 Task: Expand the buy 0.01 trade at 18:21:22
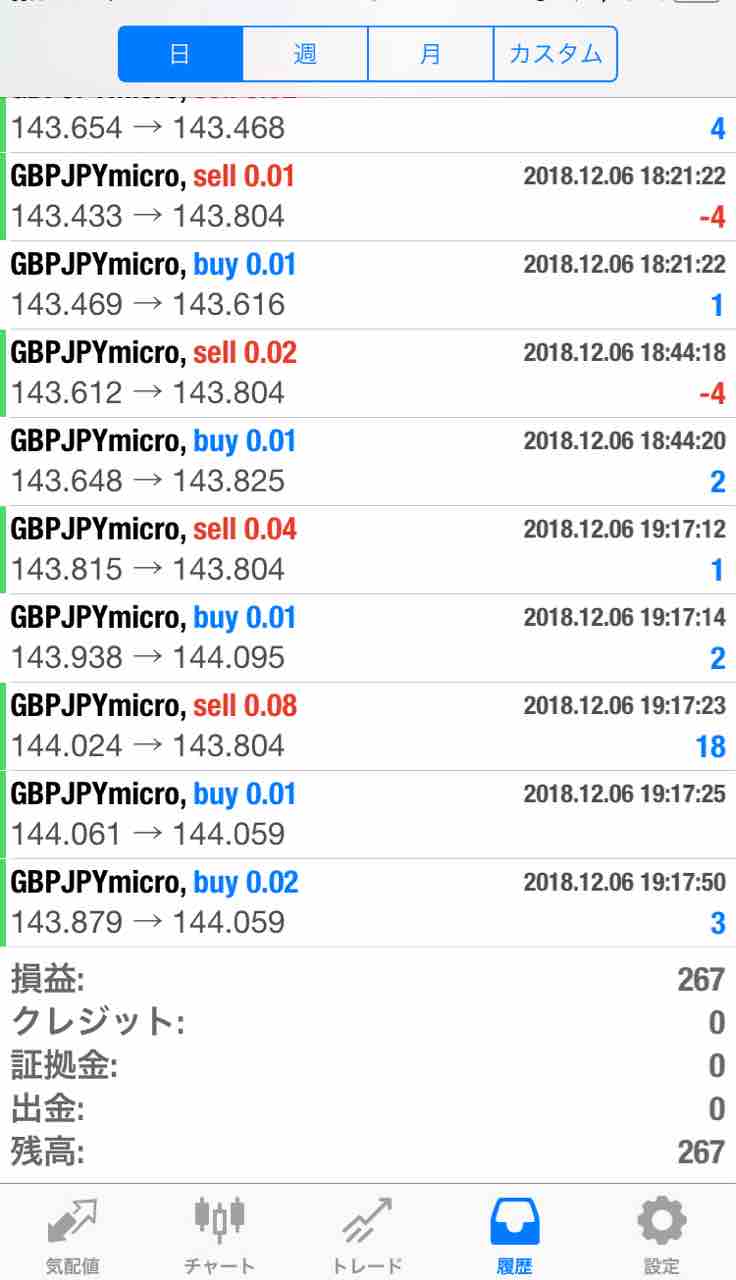tap(368, 285)
